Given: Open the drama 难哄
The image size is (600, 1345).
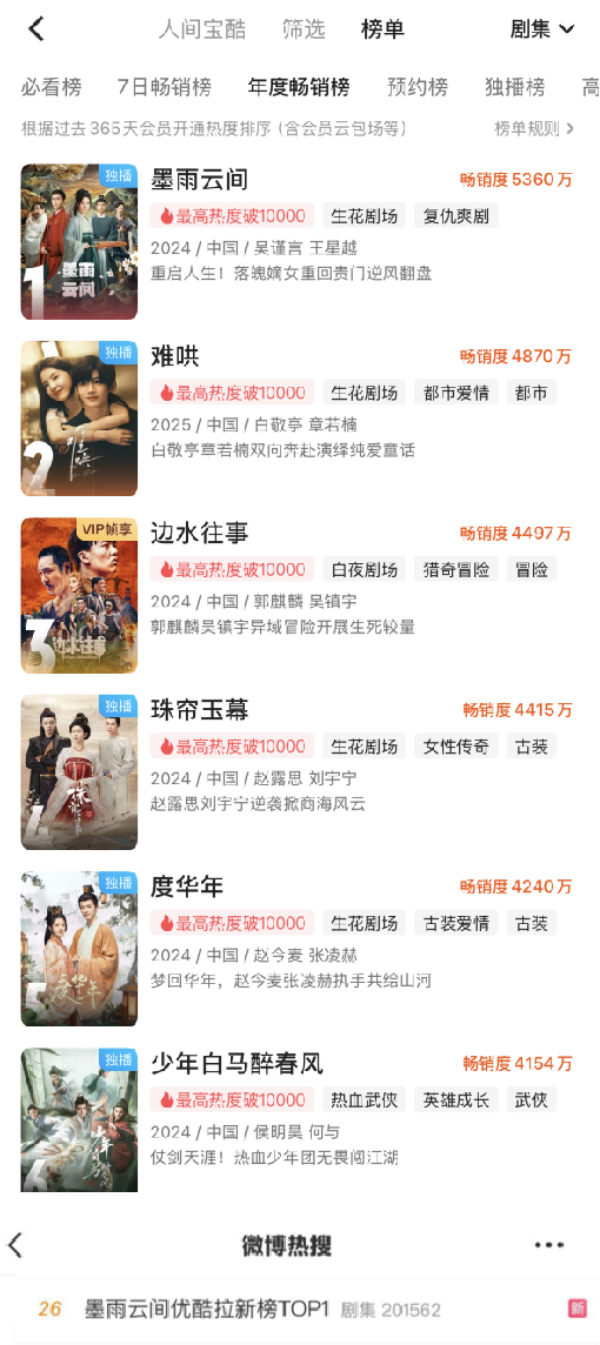Looking at the screenshot, I should (x=175, y=357).
